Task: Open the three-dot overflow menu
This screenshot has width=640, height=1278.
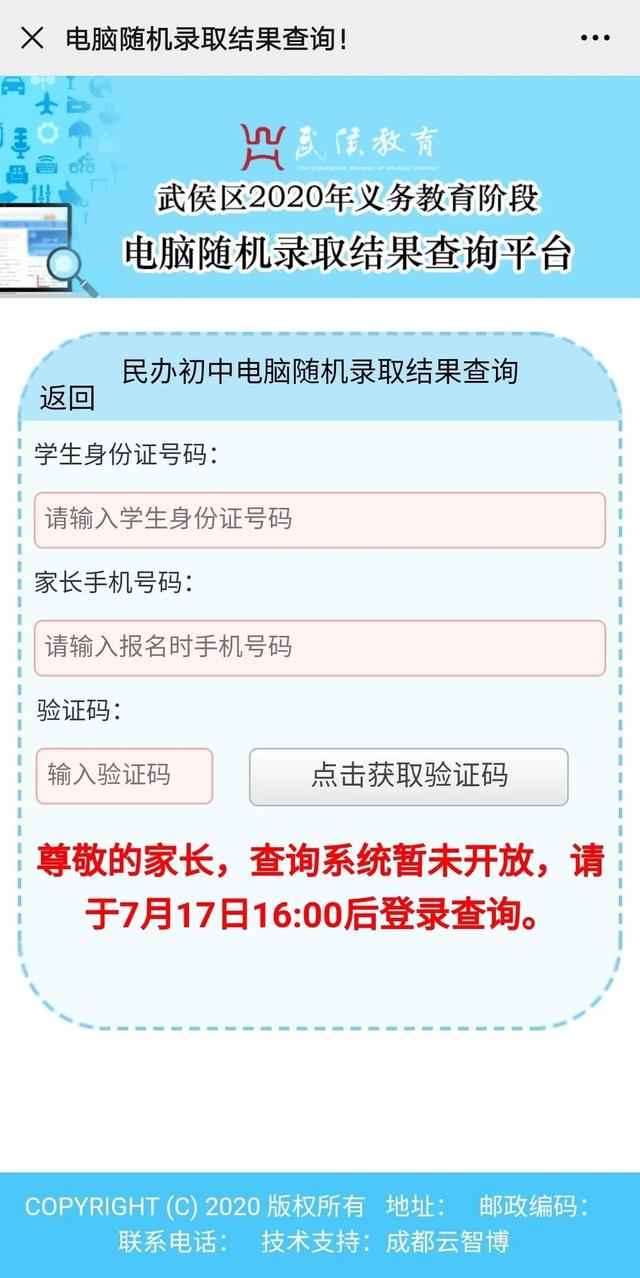Action: point(595,38)
